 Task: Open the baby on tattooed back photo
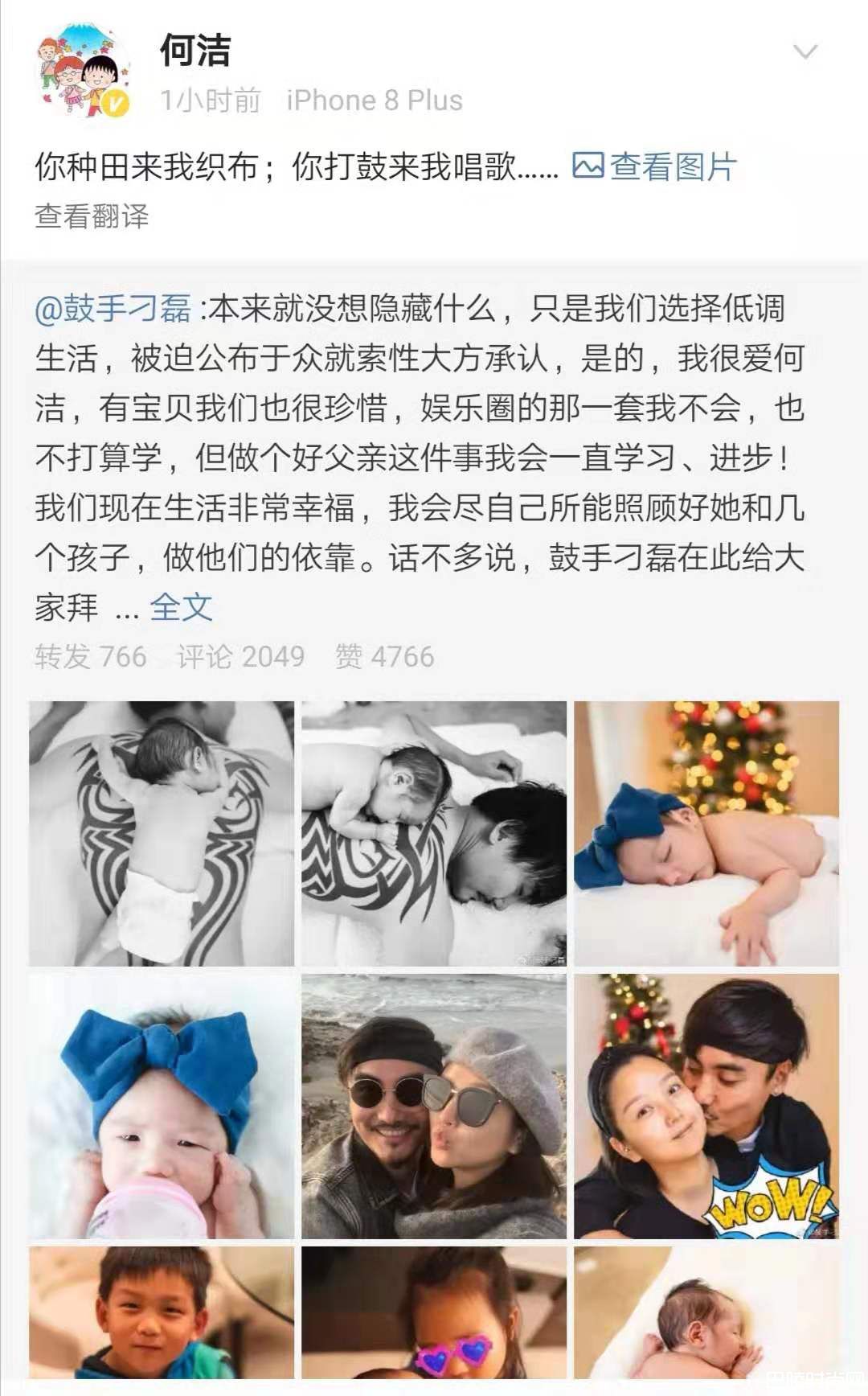point(162,833)
